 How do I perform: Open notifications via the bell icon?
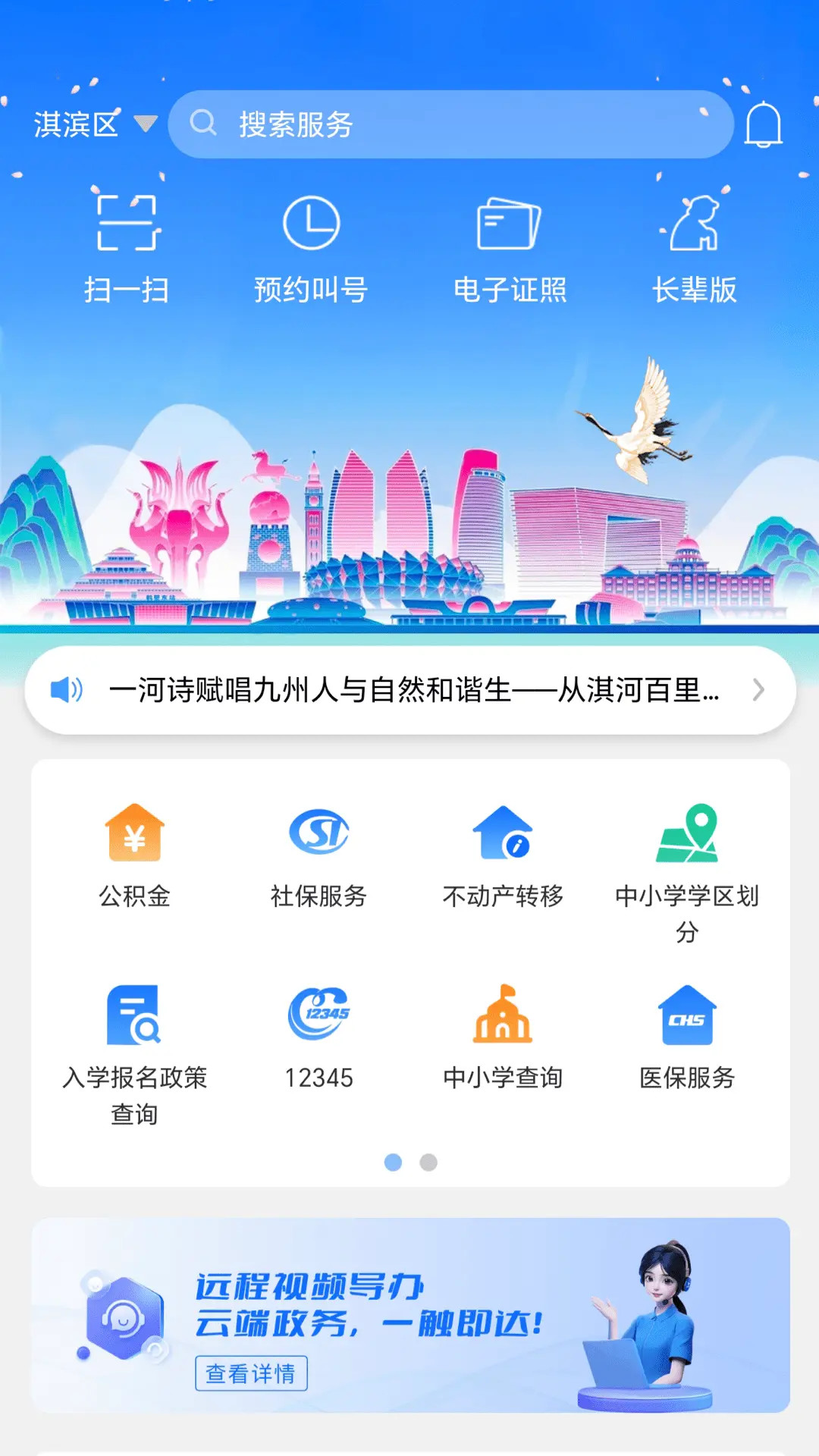tap(764, 124)
